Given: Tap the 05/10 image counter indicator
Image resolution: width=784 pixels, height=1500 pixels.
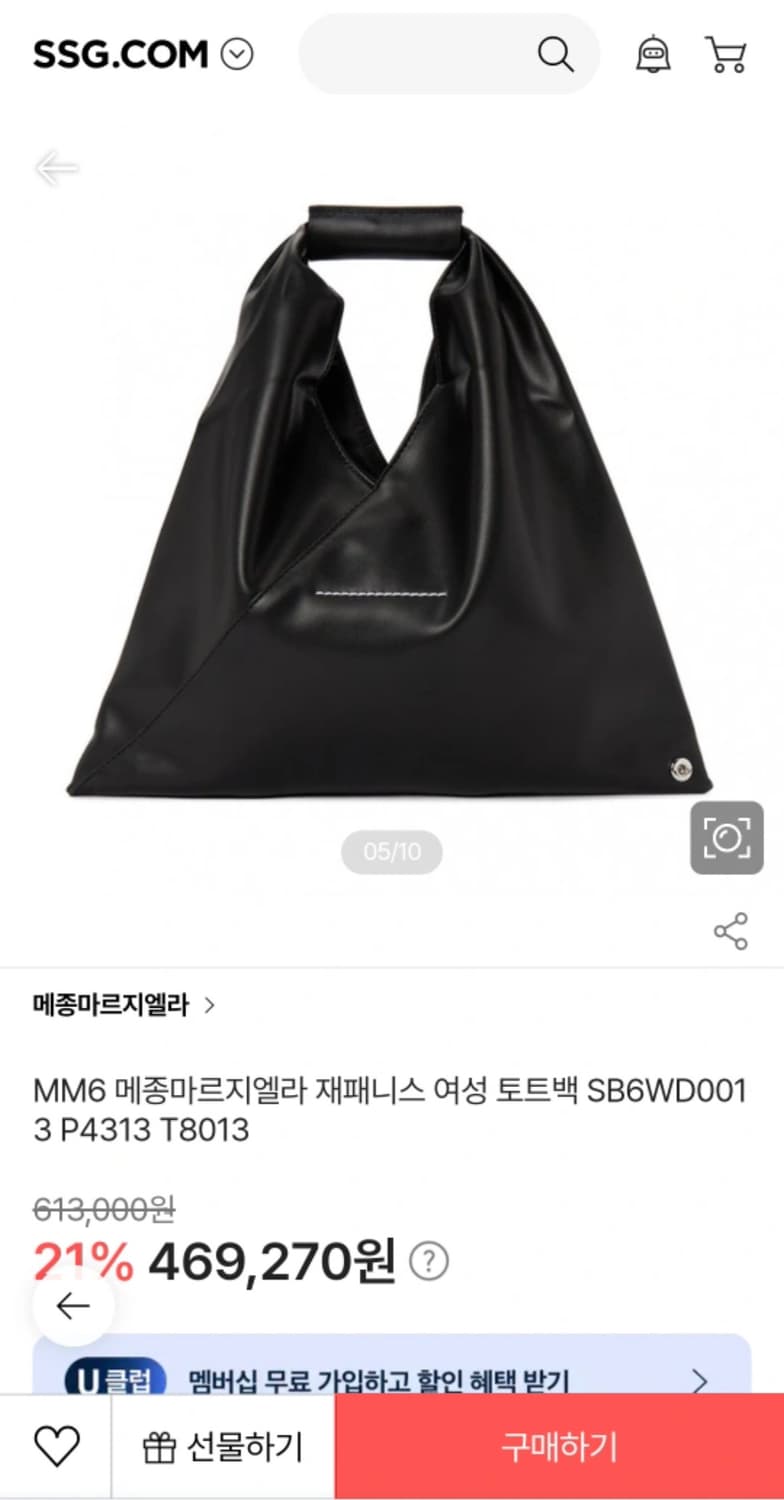Looking at the screenshot, I should coord(390,852).
